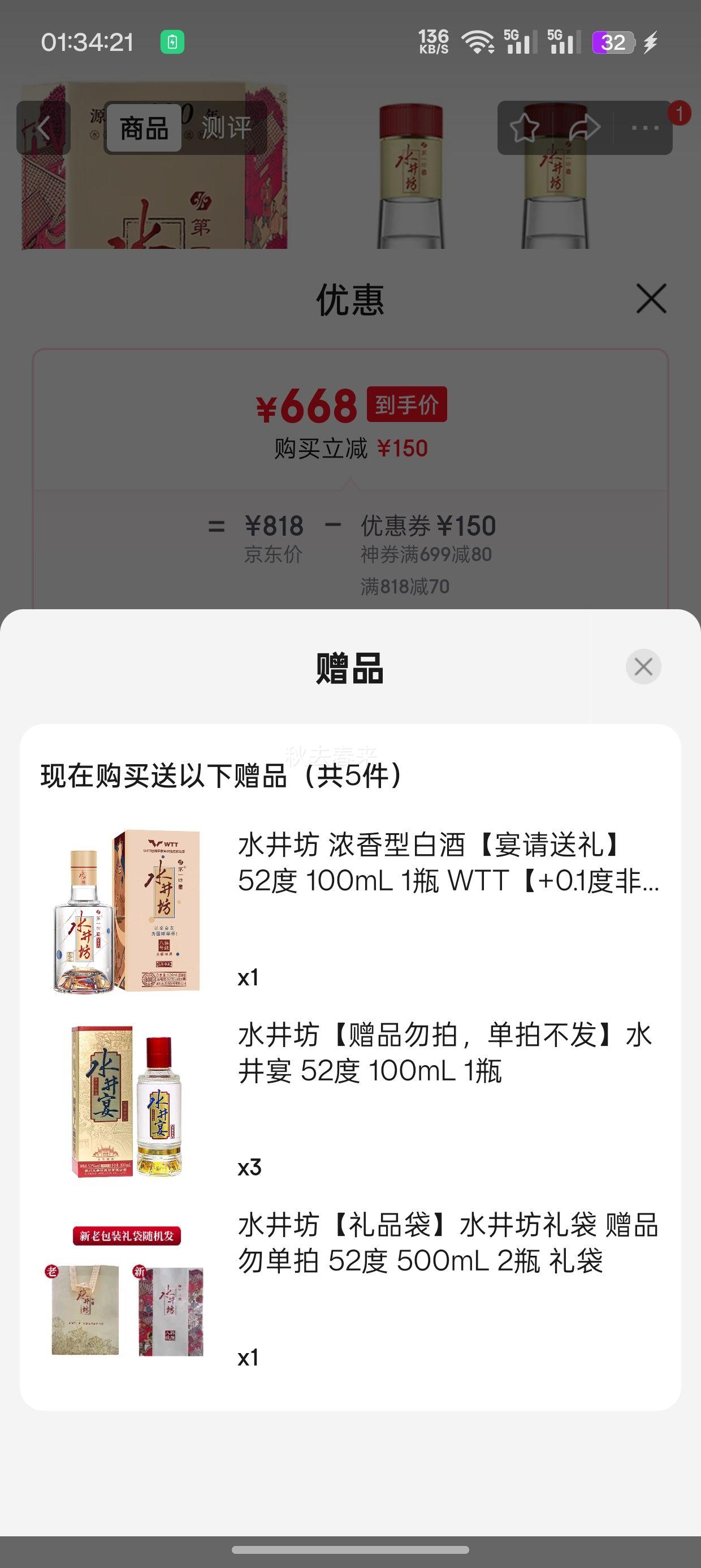Close the 赠品 gift list sheet
Image resolution: width=701 pixels, height=1568 pixels.
pos(643,666)
